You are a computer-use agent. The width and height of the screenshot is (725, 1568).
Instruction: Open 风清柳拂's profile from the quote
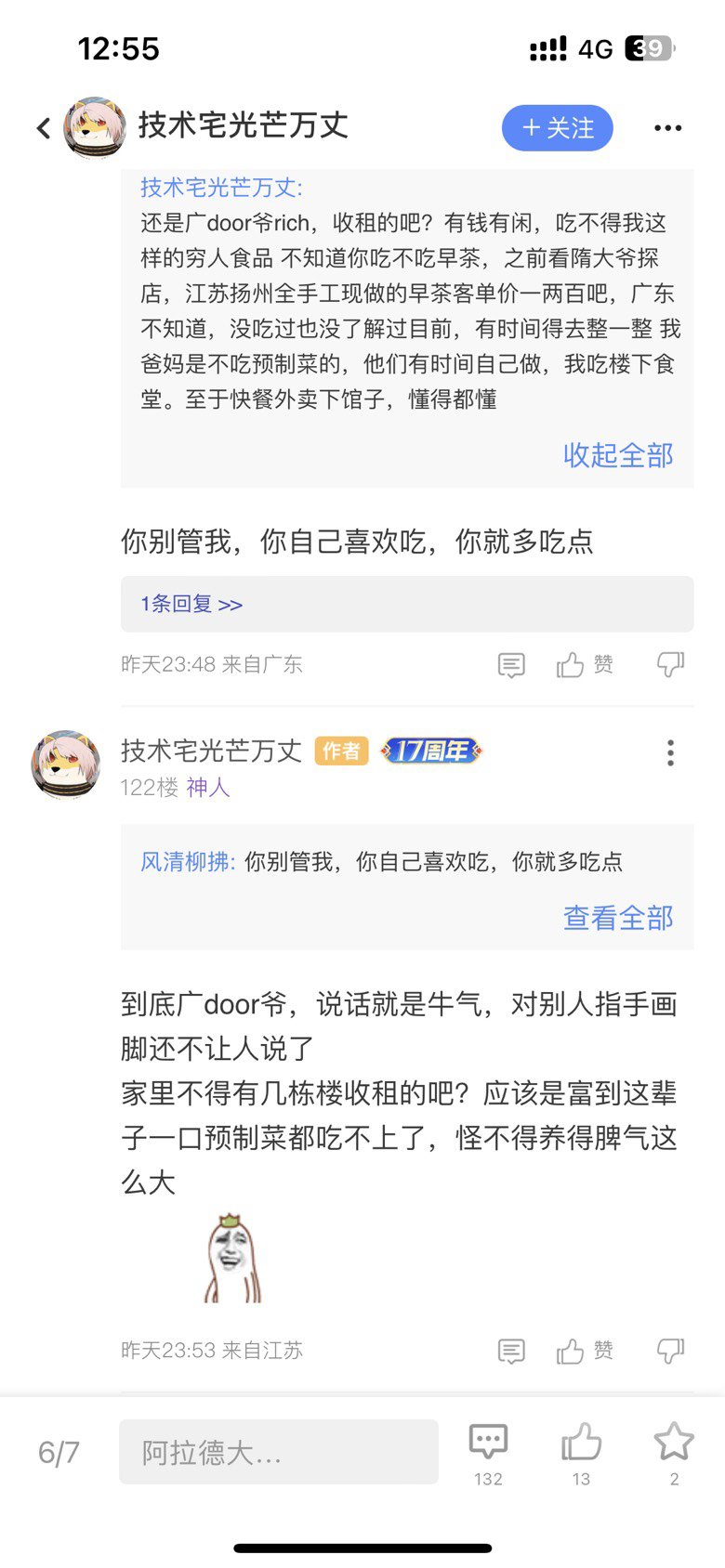[x=185, y=862]
